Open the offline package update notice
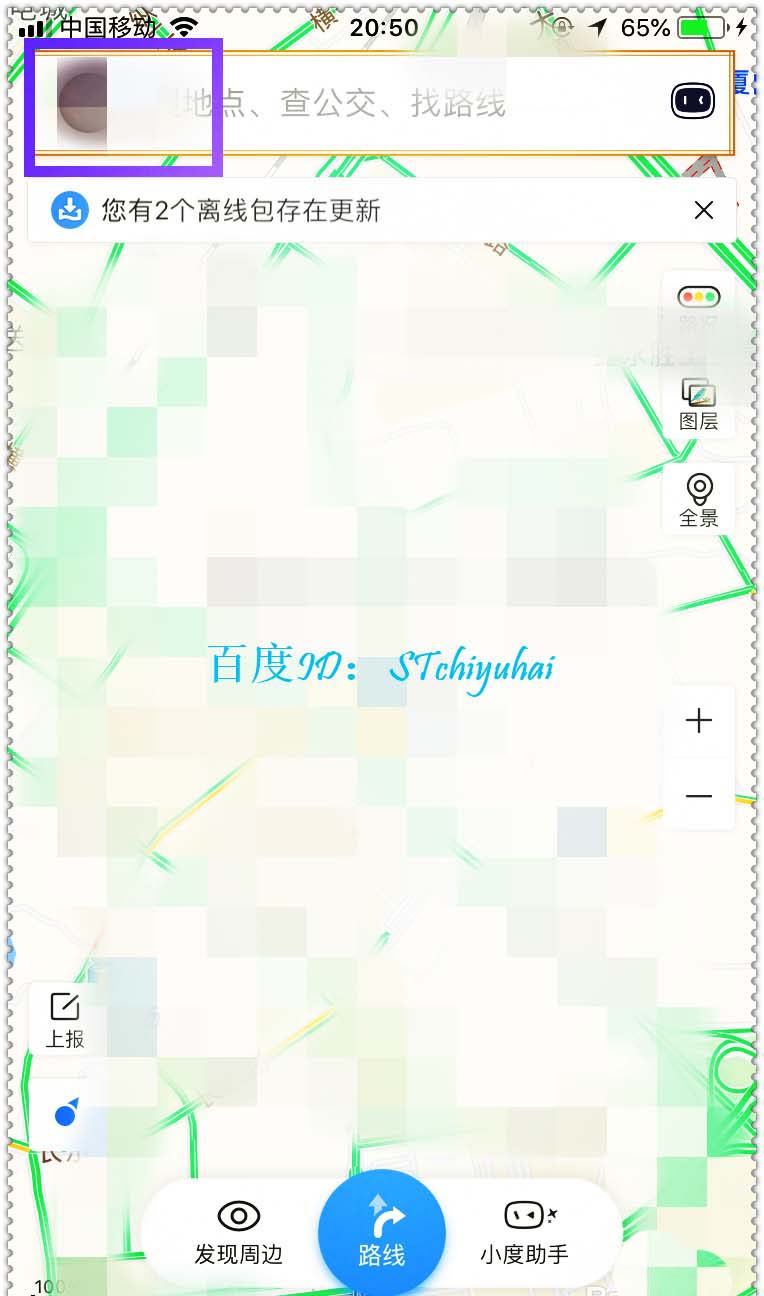 [x=240, y=211]
